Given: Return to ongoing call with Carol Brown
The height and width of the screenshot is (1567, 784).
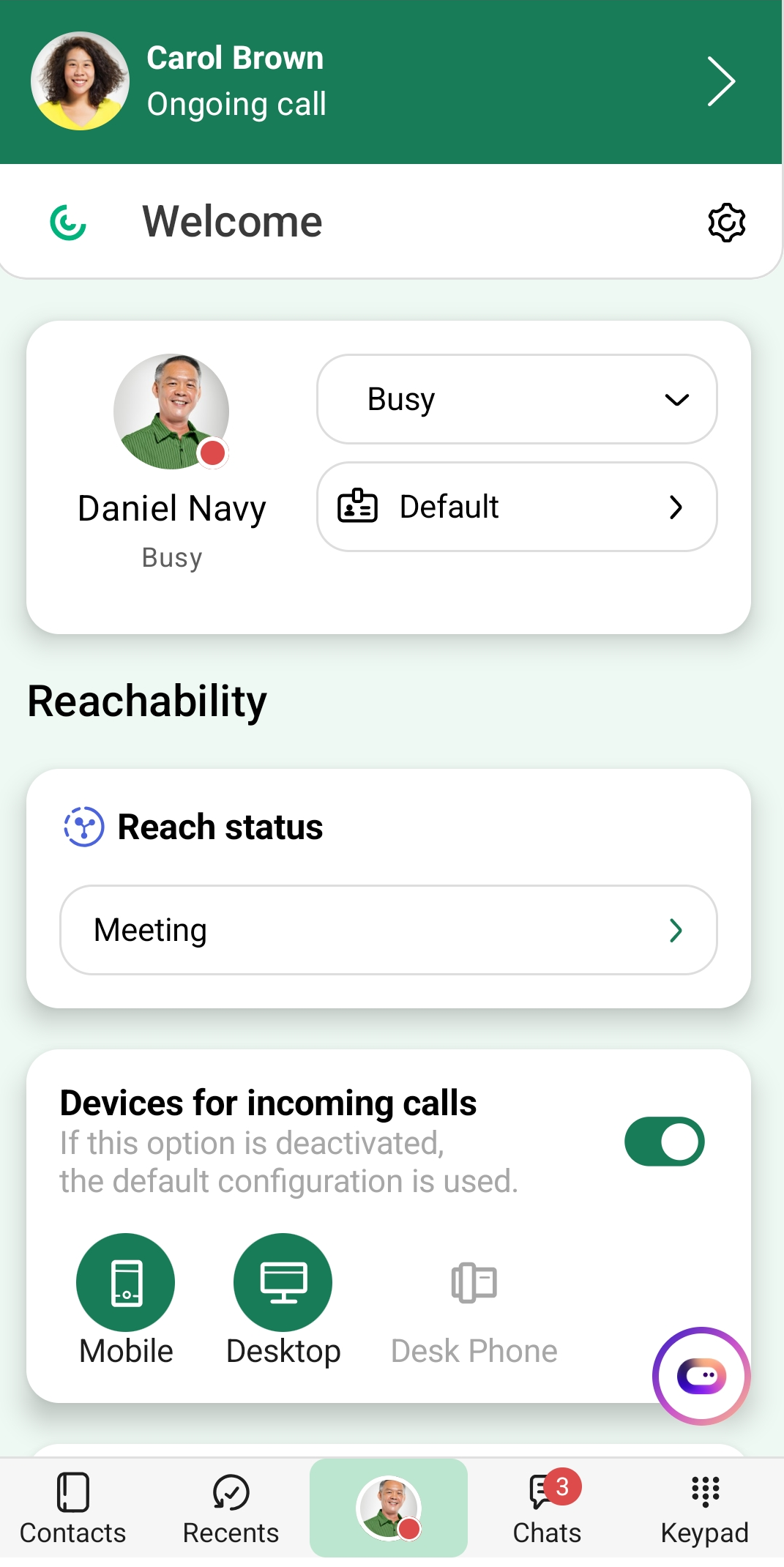Looking at the screenshot, I should [x=392, y=81].
